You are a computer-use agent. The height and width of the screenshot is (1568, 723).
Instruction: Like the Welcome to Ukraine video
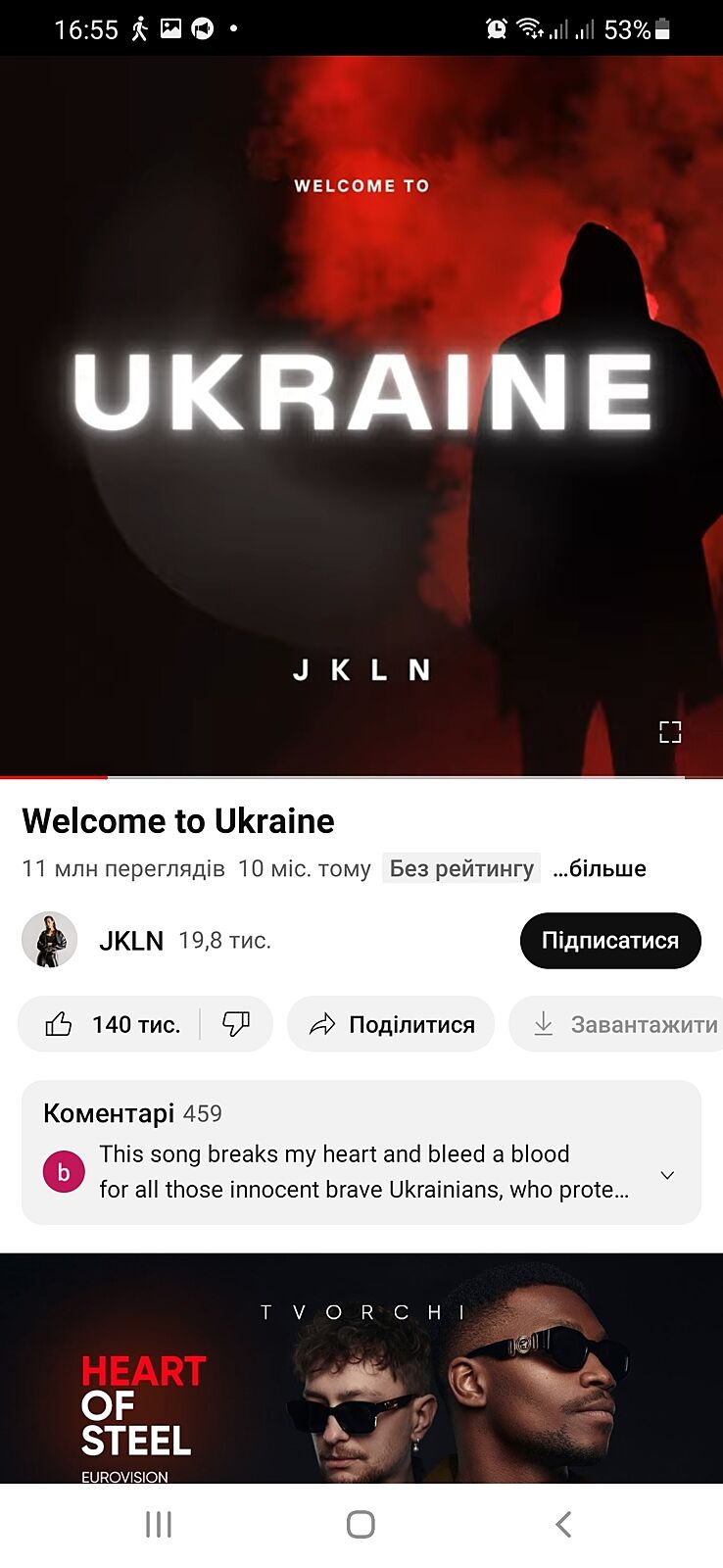(x=110, y=1024)
